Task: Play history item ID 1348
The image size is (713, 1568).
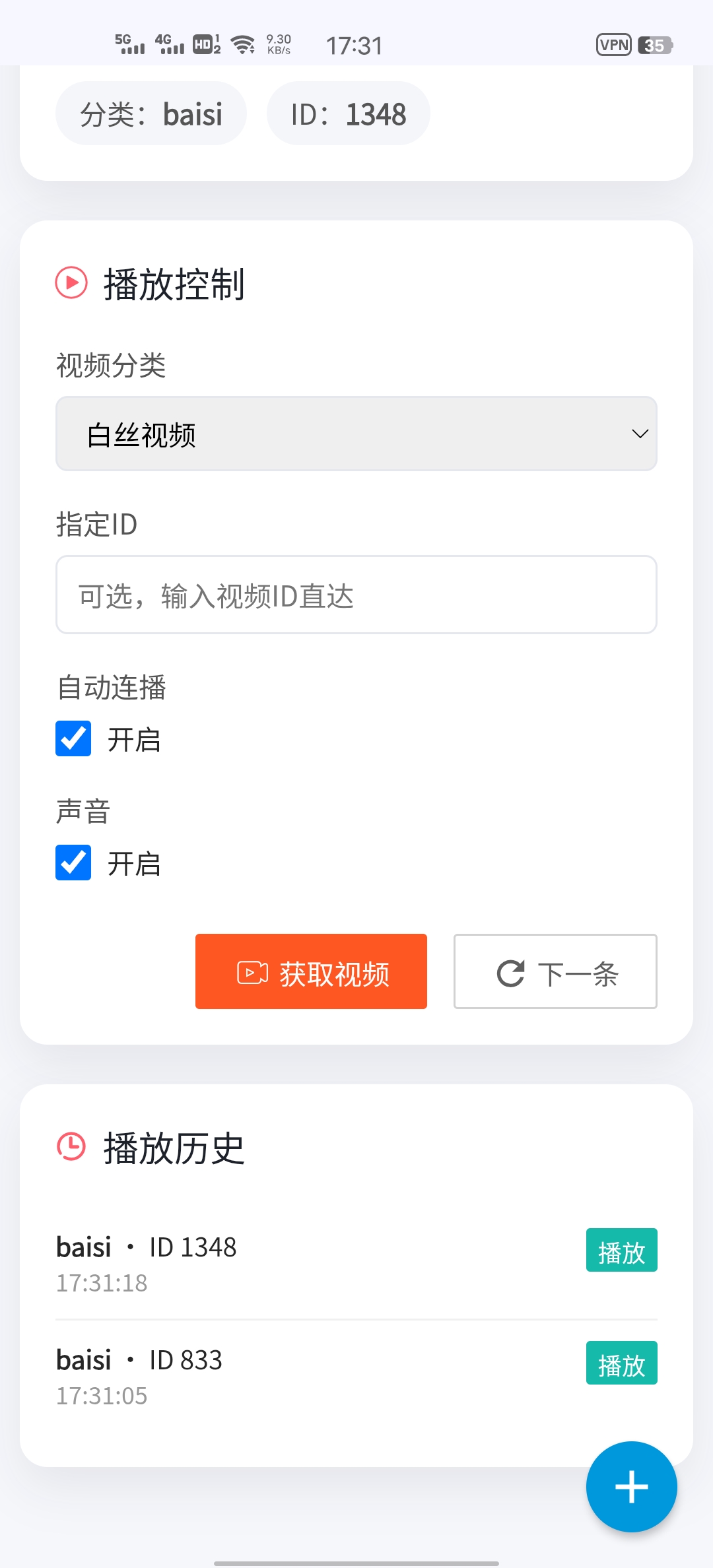Action: coord(621,1250)
